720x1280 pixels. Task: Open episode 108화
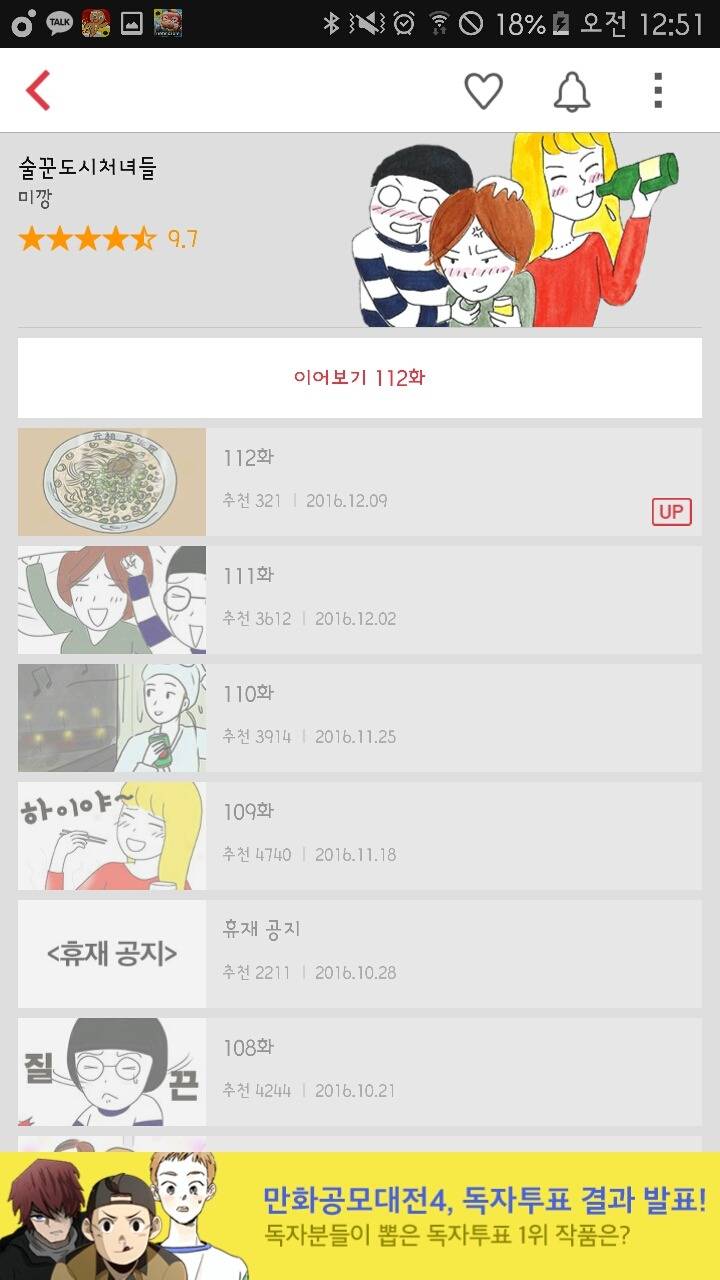(400, 1070)
